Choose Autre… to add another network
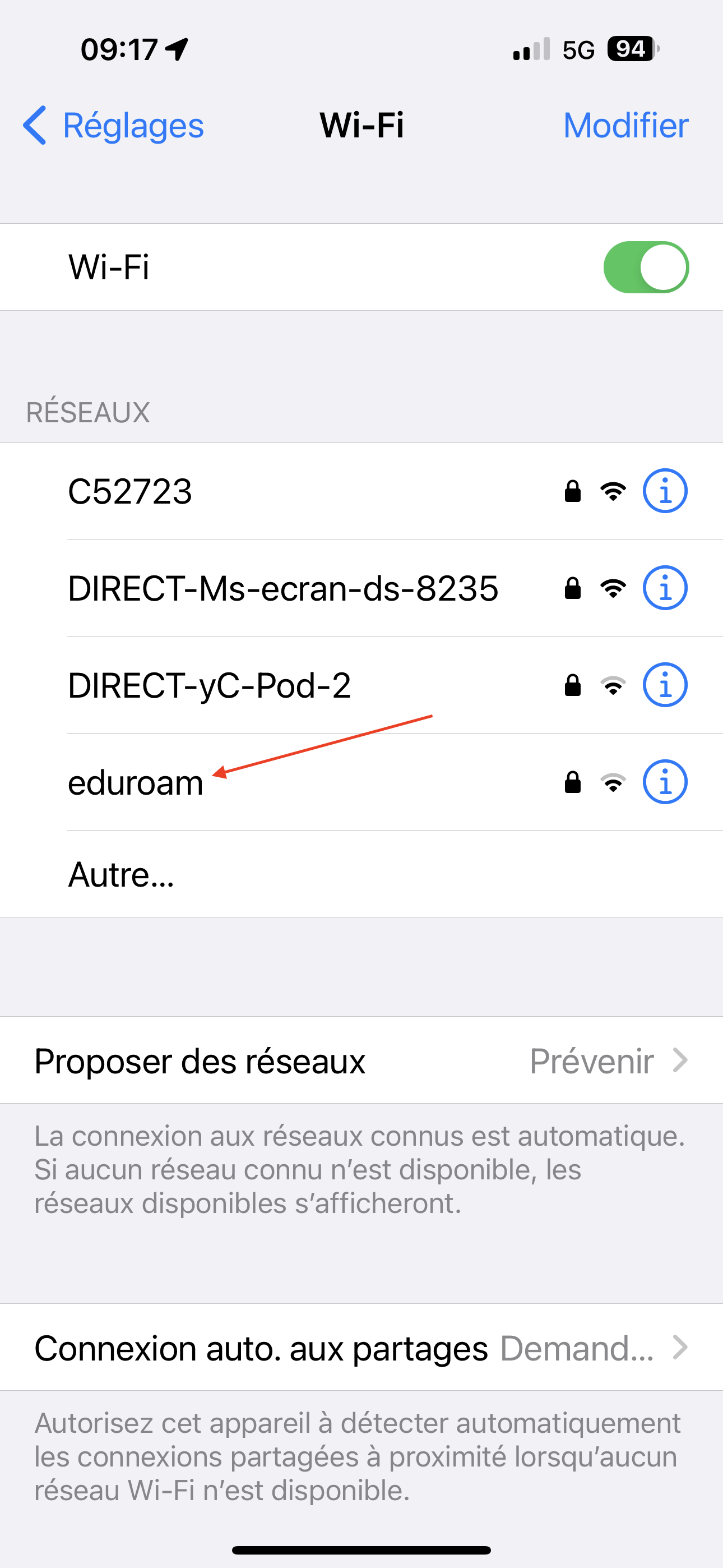Viewport: 723px width, 1568px height. (x=361, y=875)
